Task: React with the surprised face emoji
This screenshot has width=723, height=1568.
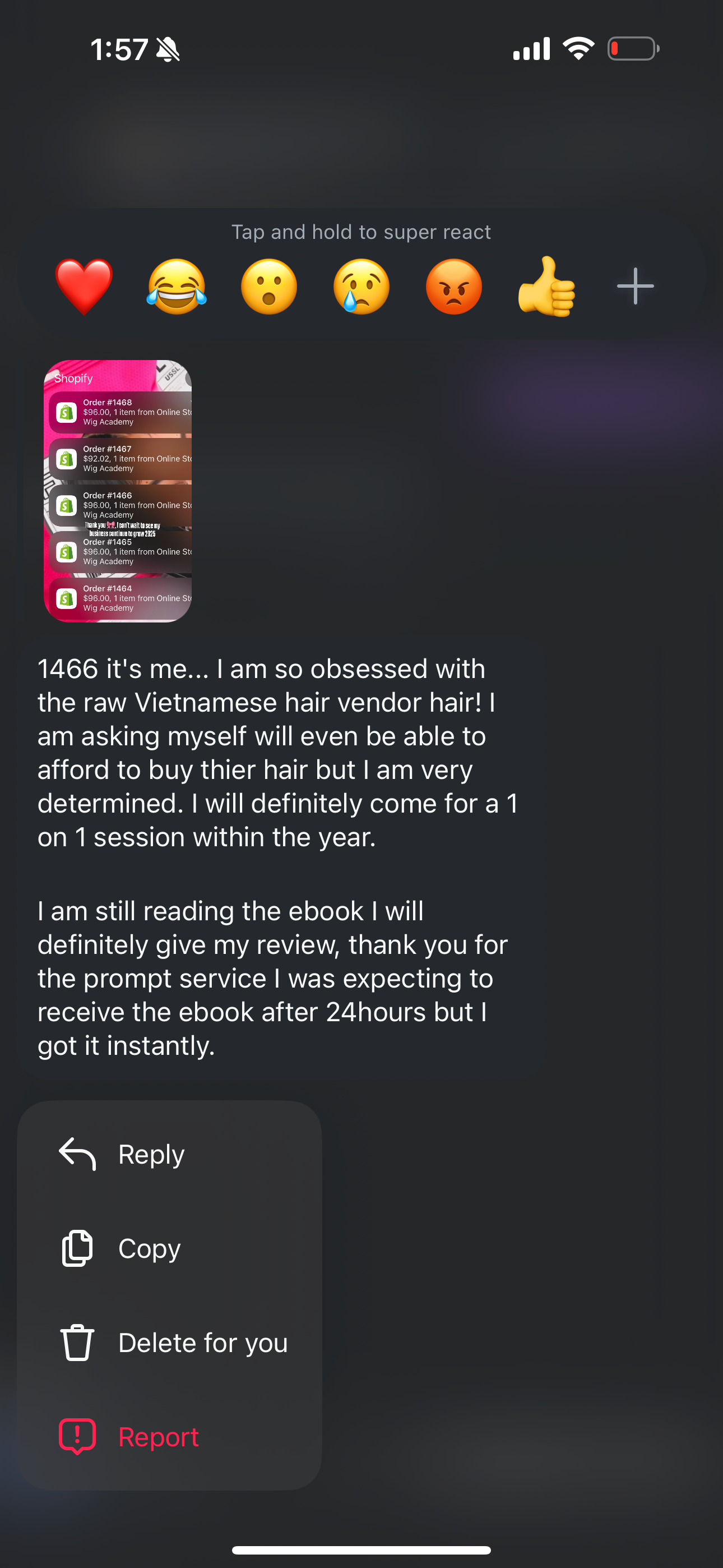Action: point(269,286)
